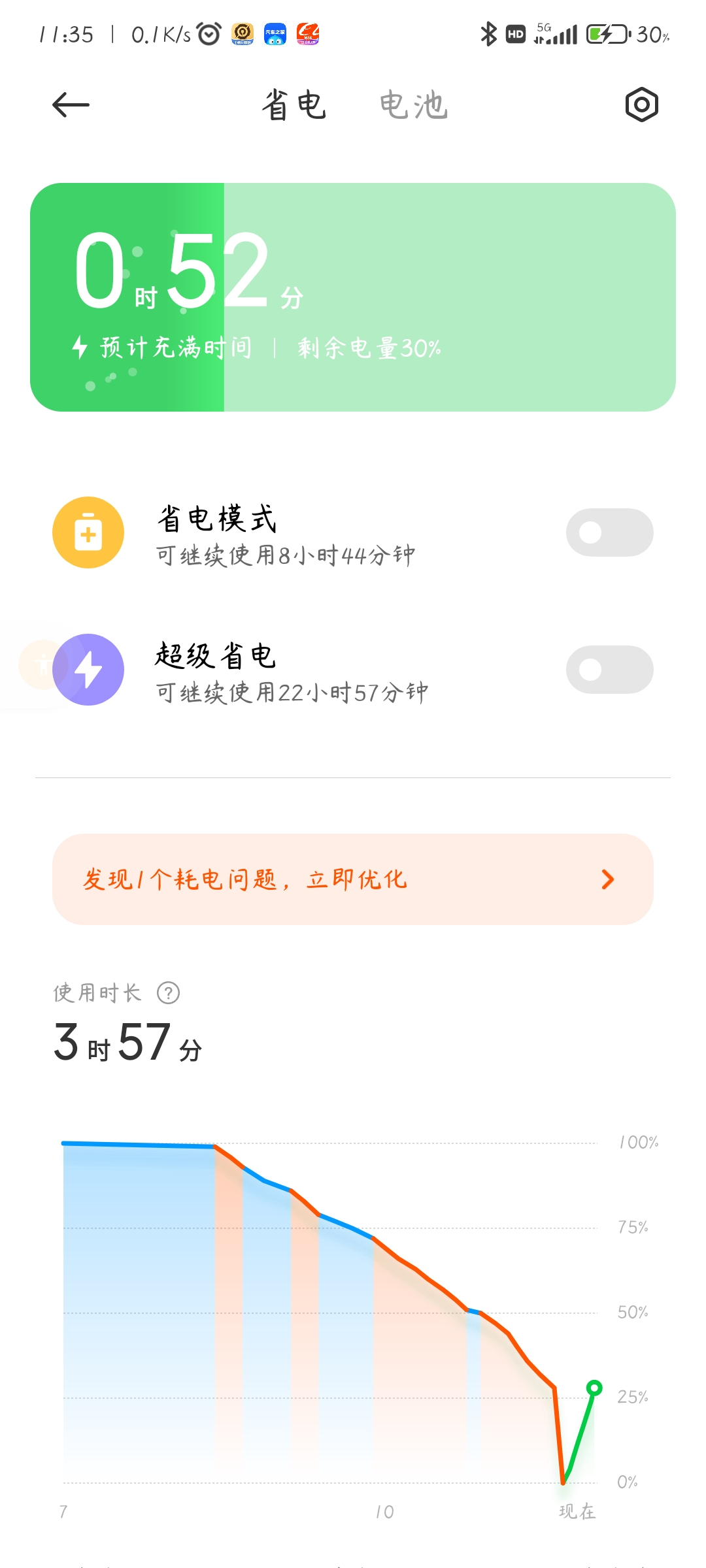Turn on 超级省电 switch
The width and height of the screenshot is (706, 1568).
coord(609,670)
